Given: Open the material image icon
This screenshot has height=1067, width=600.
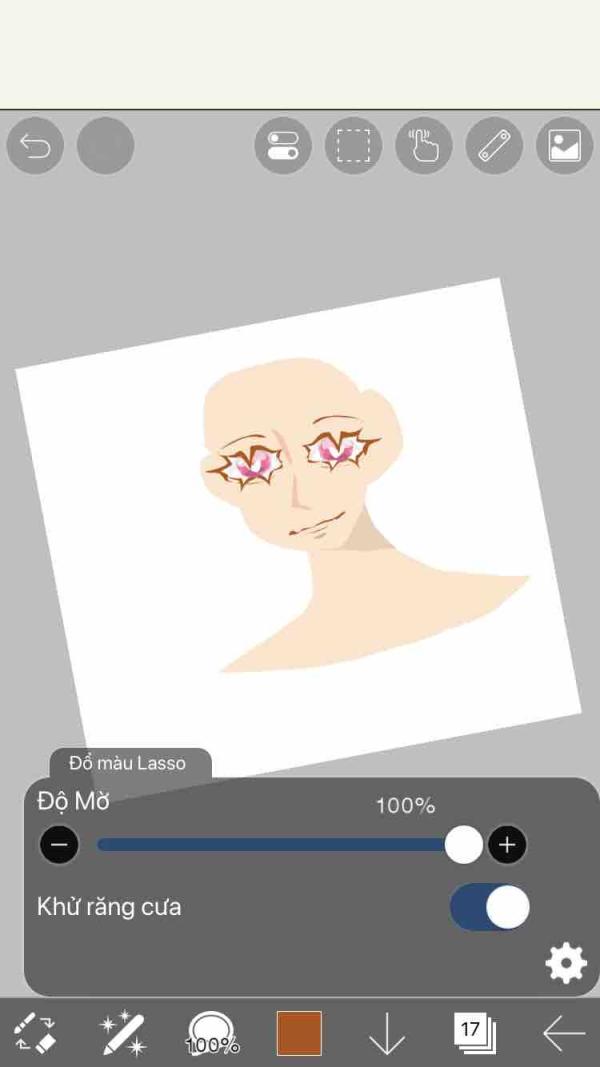Looking at the screenshot, I should pos(565,146).
